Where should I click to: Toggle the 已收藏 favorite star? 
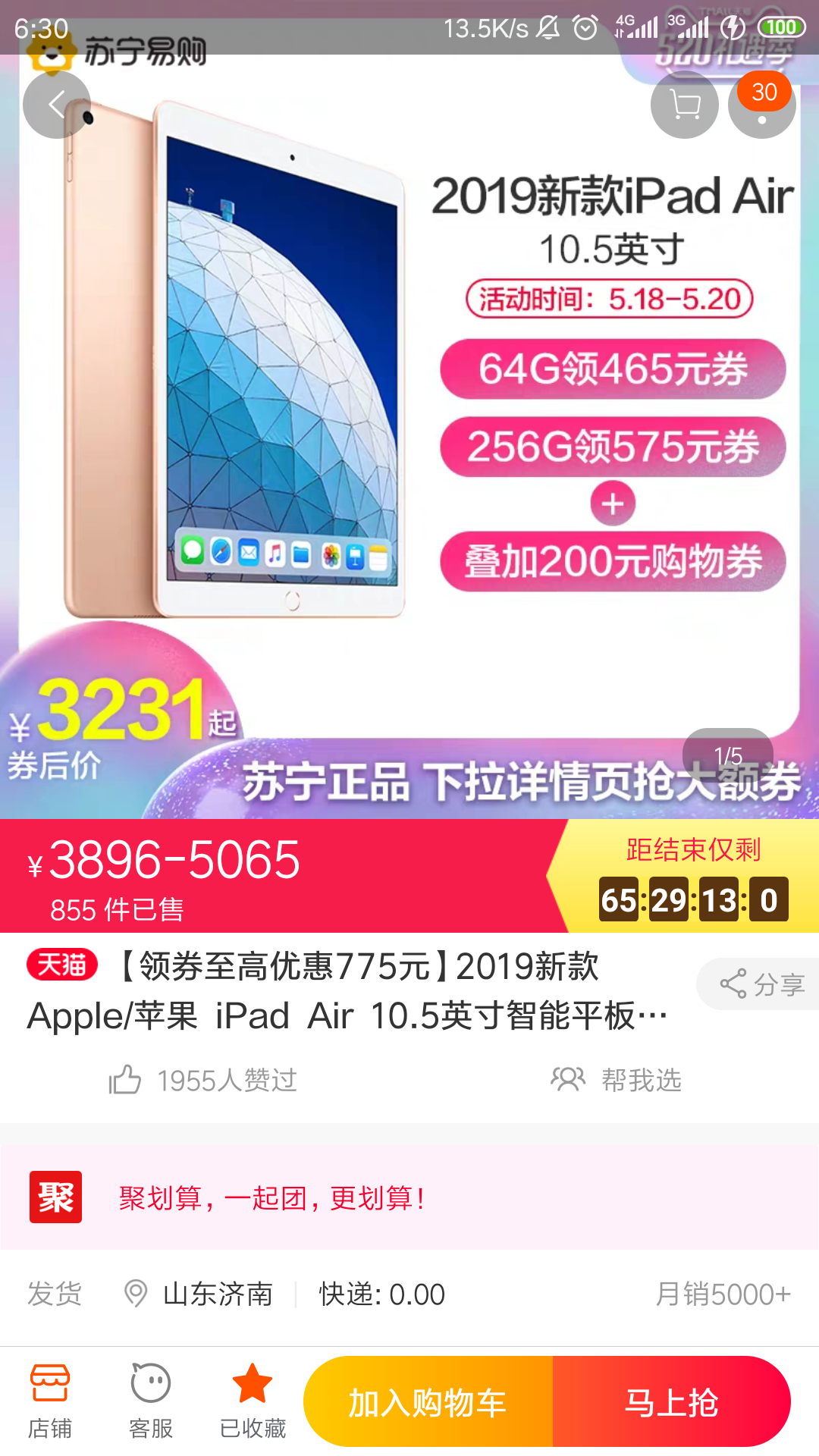(x=253, y=1401)
